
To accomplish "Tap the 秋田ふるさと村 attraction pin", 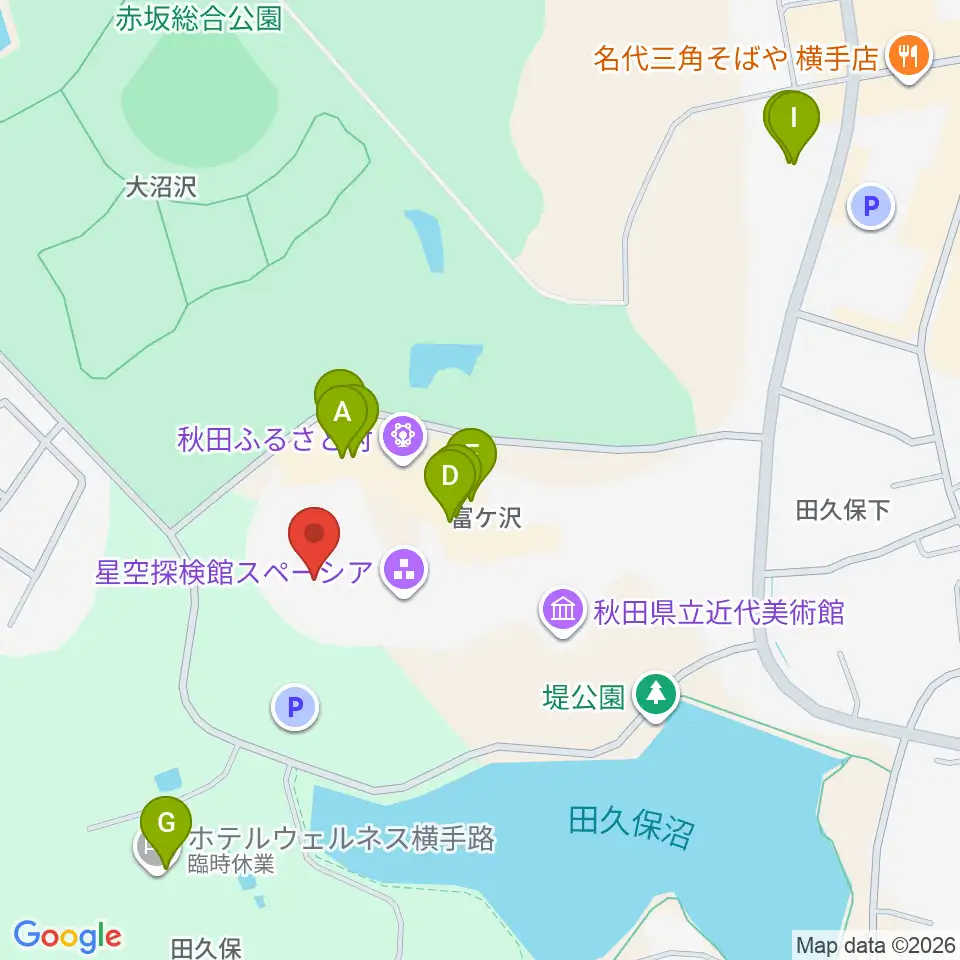I will (403, 438).
